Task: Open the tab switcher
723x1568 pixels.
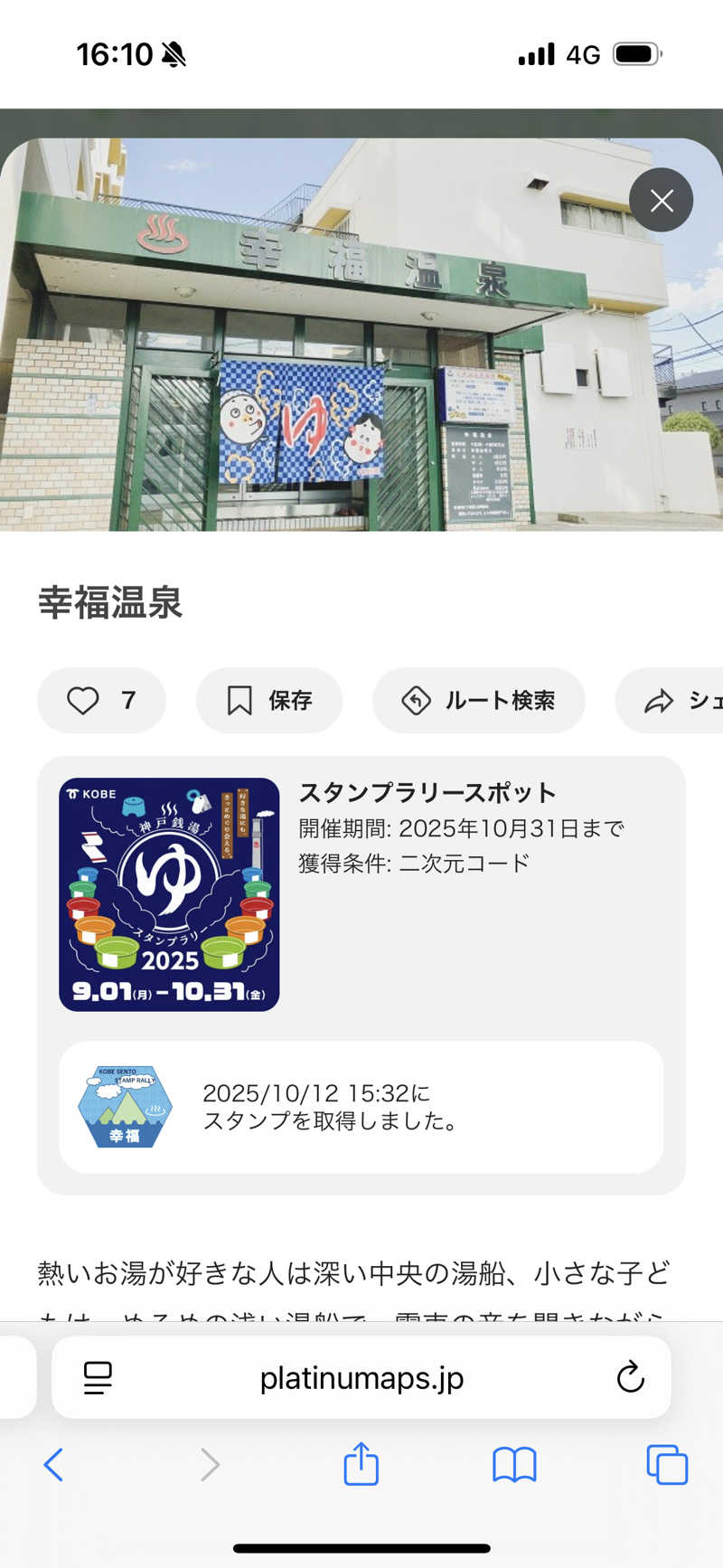Action: [x=666, y=1466]
